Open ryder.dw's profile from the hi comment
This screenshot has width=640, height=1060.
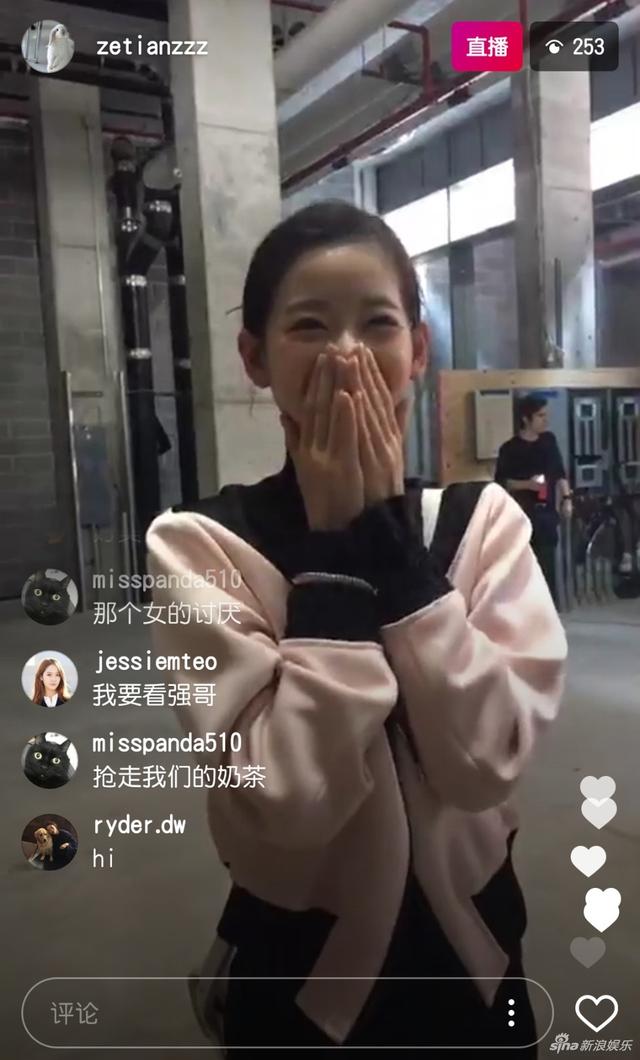click(49, 842)
